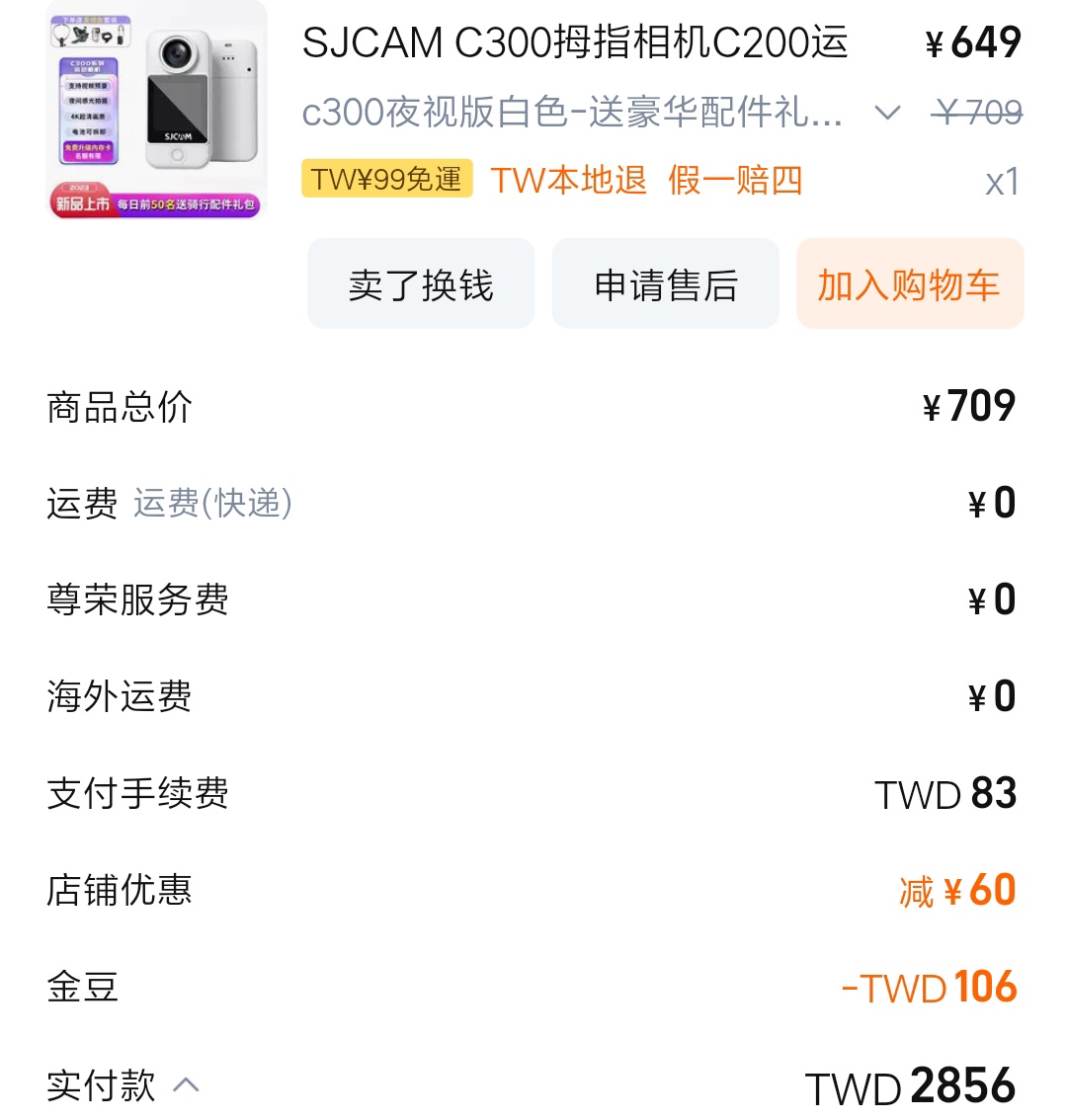Add item again with 加入购物车
The height and width of the screenshot is (1120, 1067).
pos(909,284)
